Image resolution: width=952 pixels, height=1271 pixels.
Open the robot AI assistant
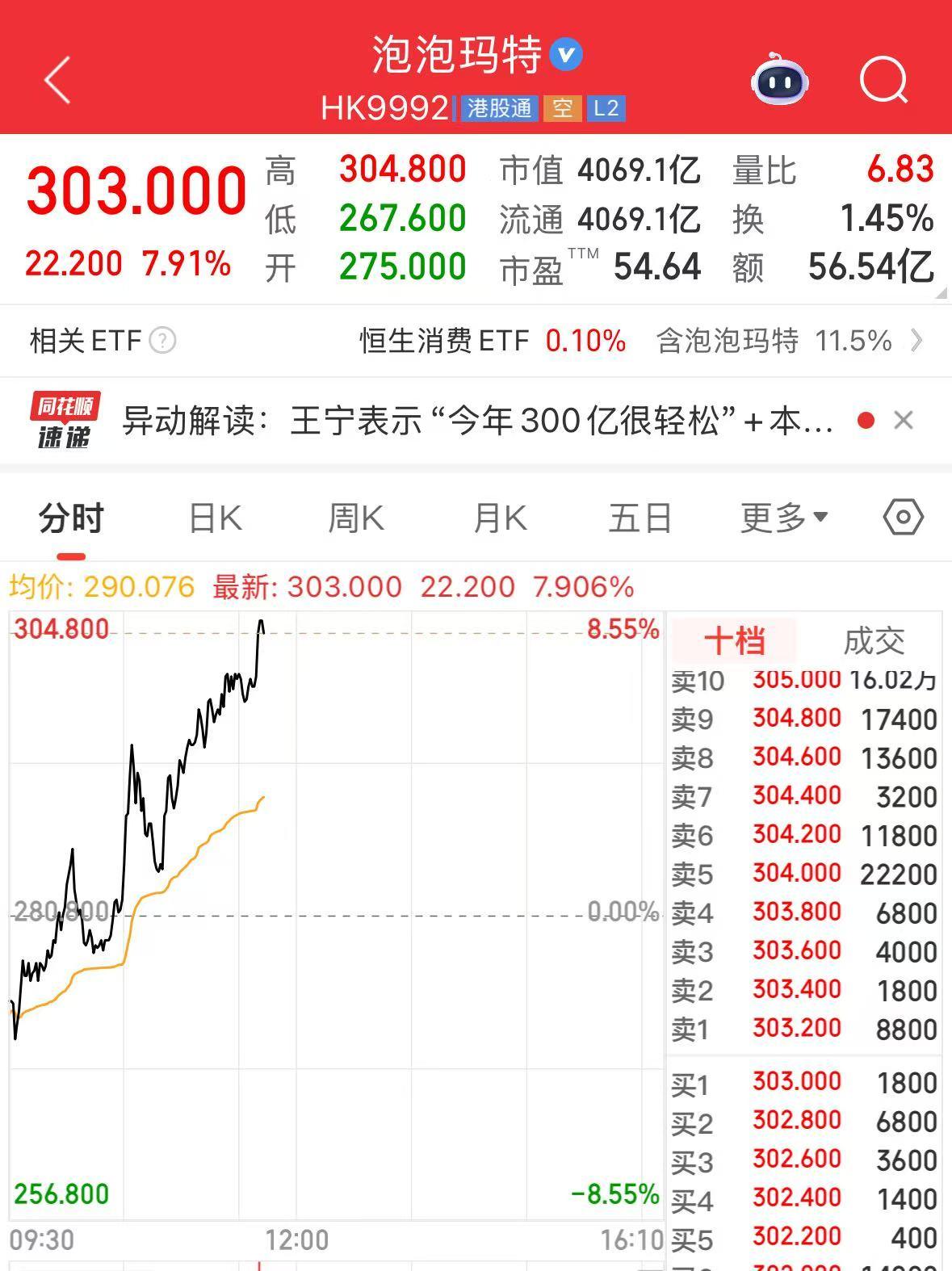click(779, 79)
